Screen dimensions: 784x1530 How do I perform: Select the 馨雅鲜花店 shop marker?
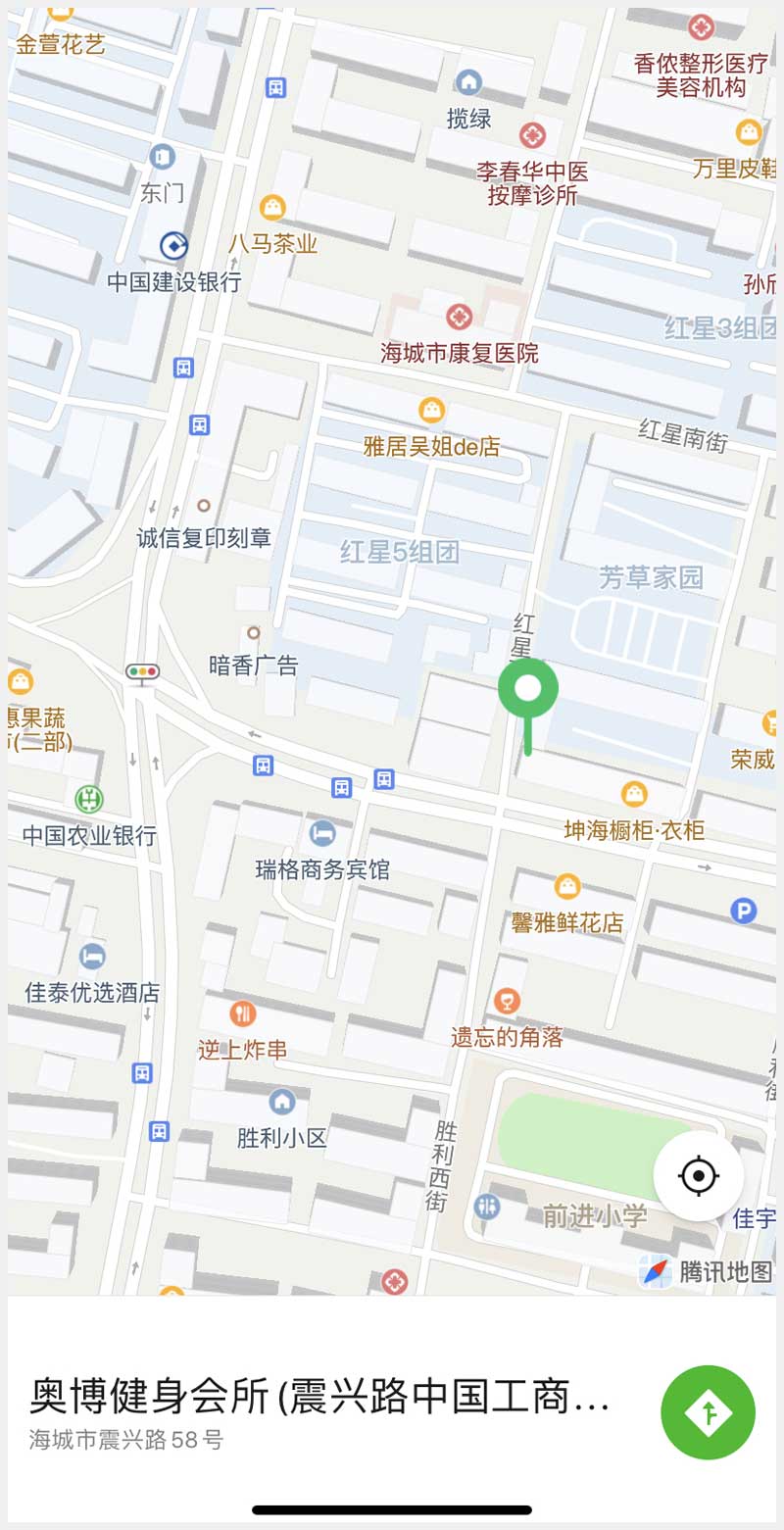(567, 887)
